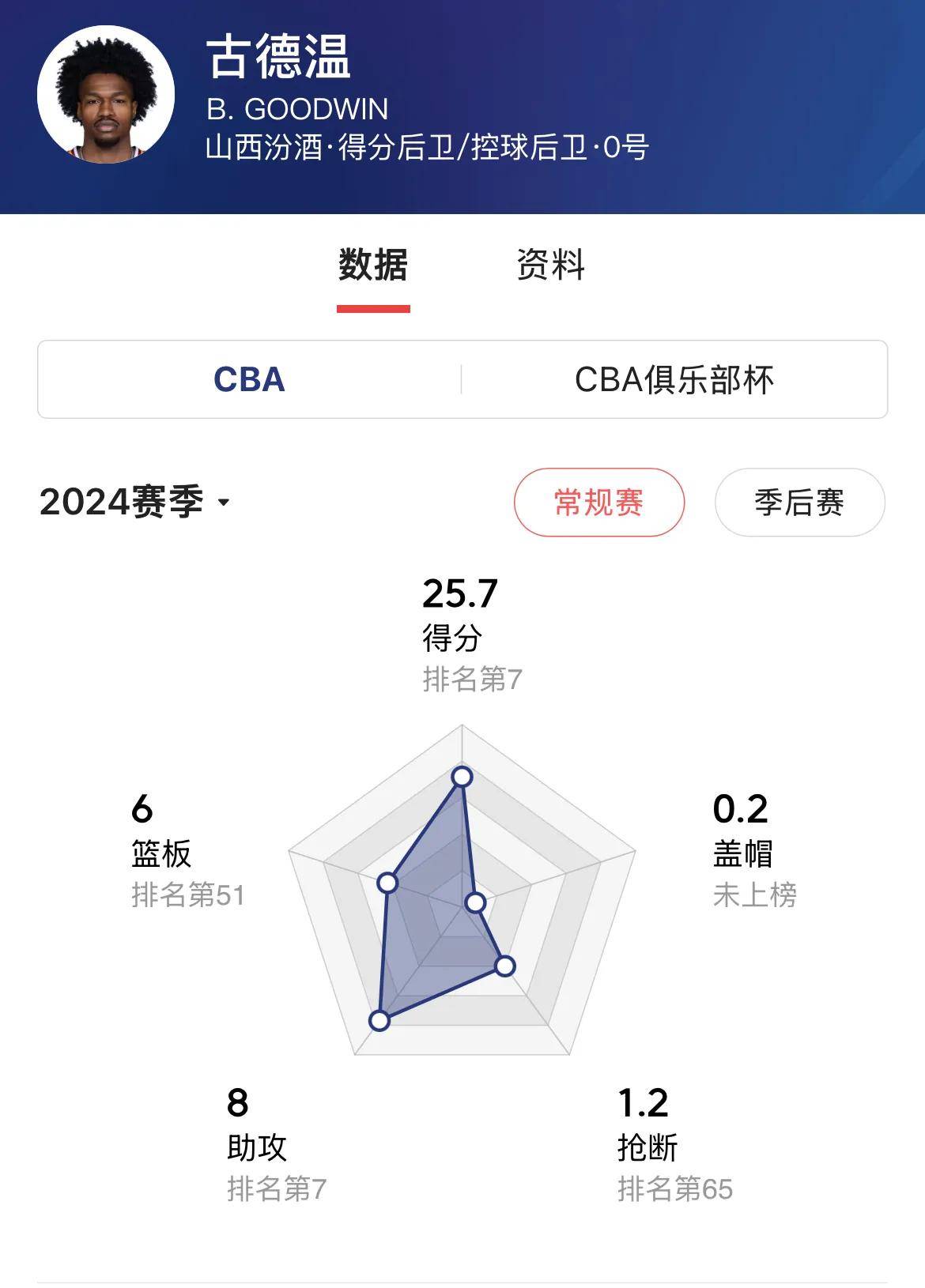This screenshot has height=1288, width=925.
Task: Switch to the 资料 tab
Action: [x=550, y=265]
